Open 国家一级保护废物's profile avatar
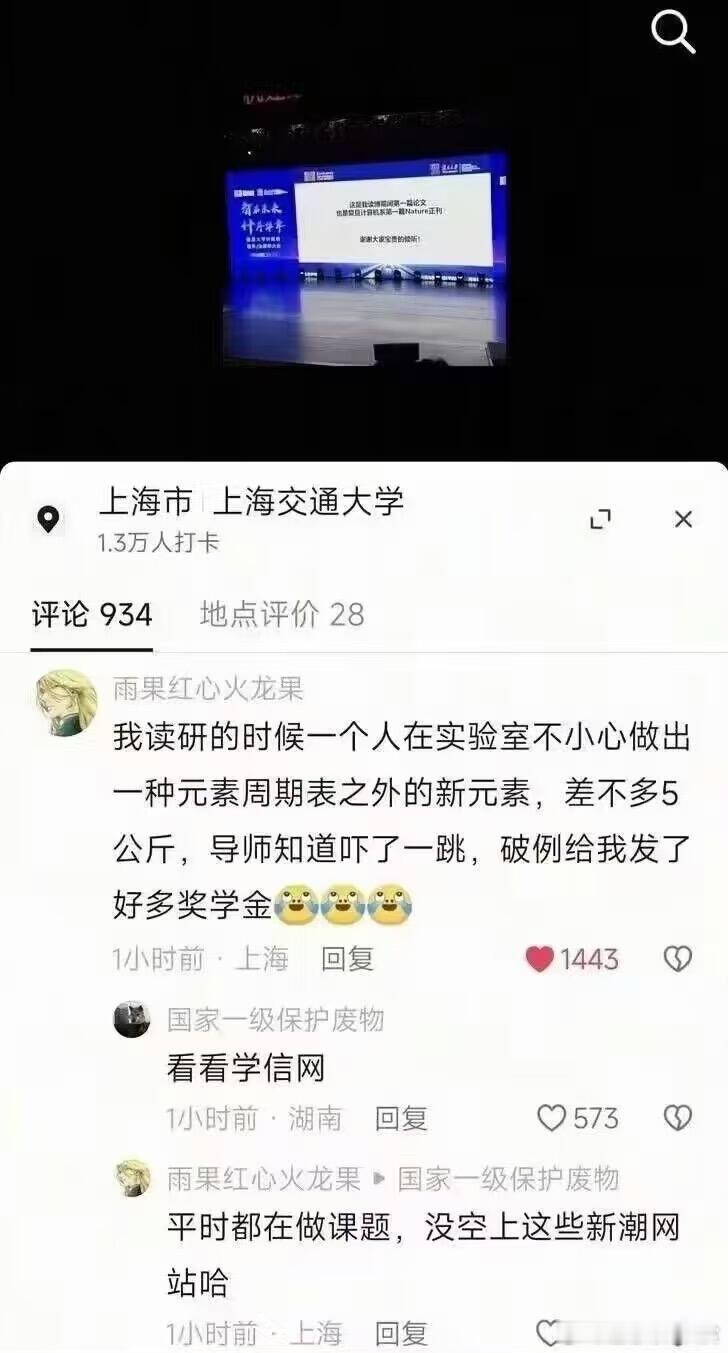 pyautogui.click(x=130, y=1018)
